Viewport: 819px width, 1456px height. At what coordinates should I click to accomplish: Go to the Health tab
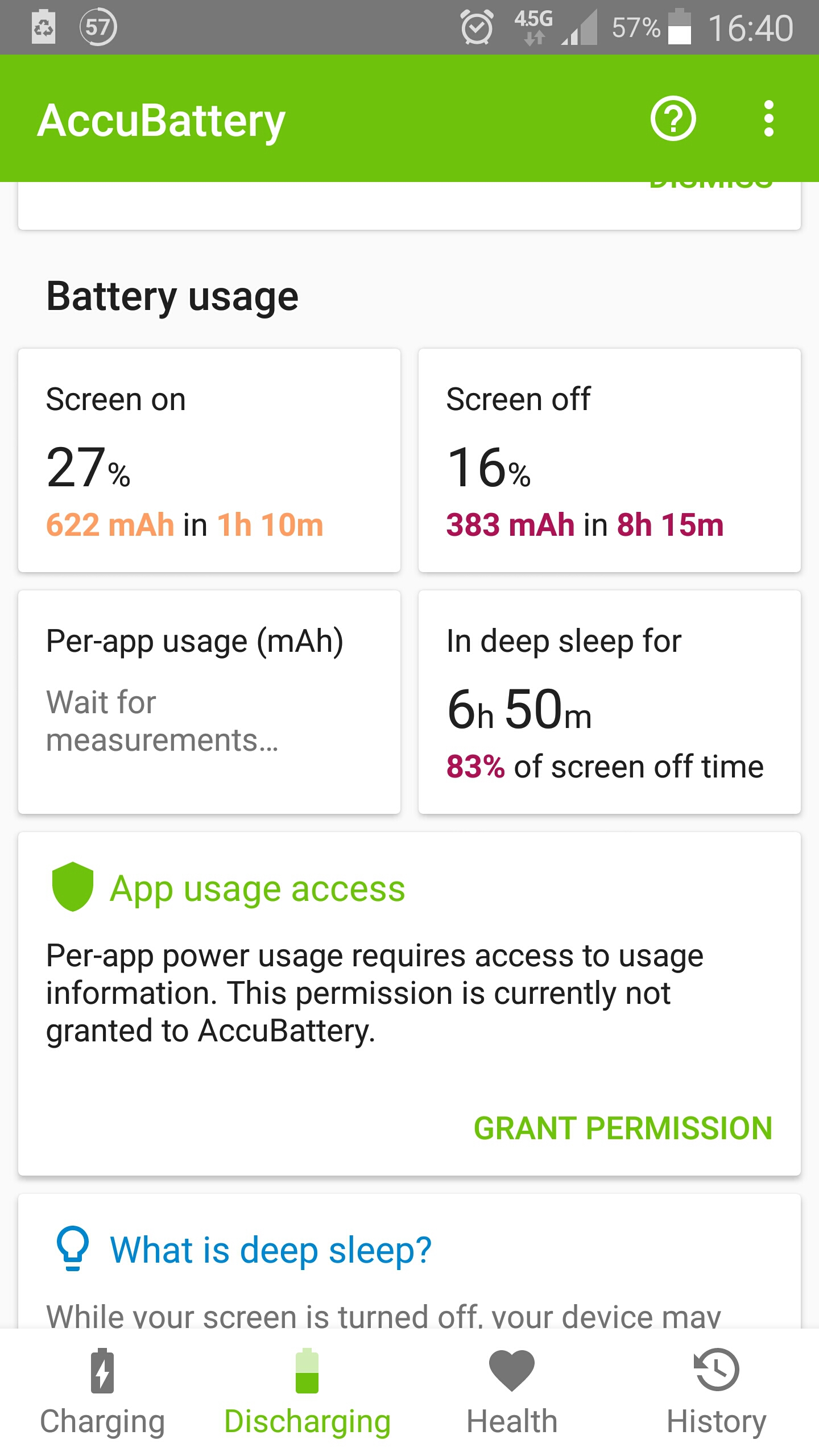512,1393
